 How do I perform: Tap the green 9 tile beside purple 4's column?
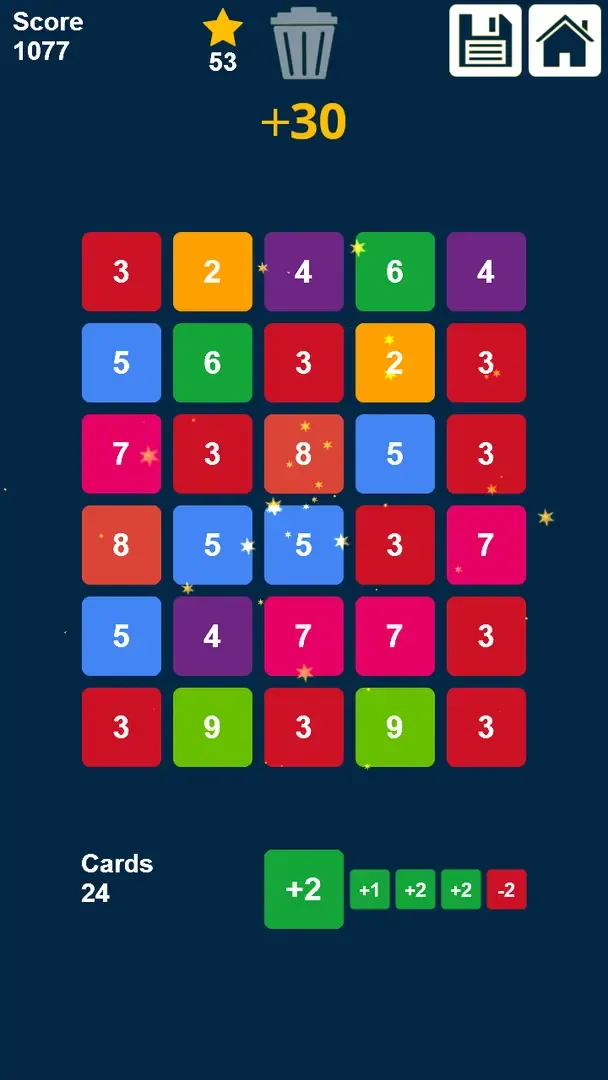point(212,727)
